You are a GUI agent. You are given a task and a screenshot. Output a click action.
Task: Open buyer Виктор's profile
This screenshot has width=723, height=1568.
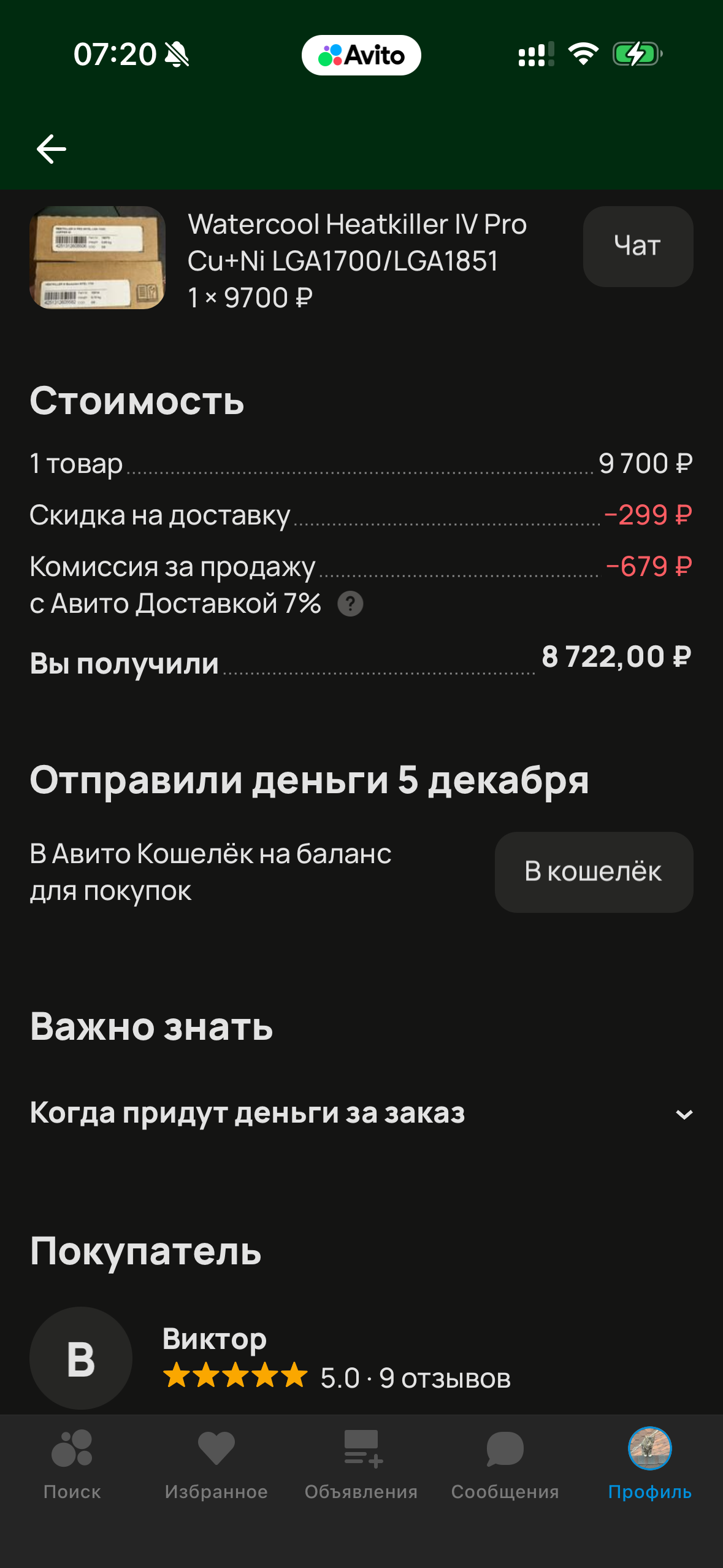pyautogui.click(x=214, y=1339)
